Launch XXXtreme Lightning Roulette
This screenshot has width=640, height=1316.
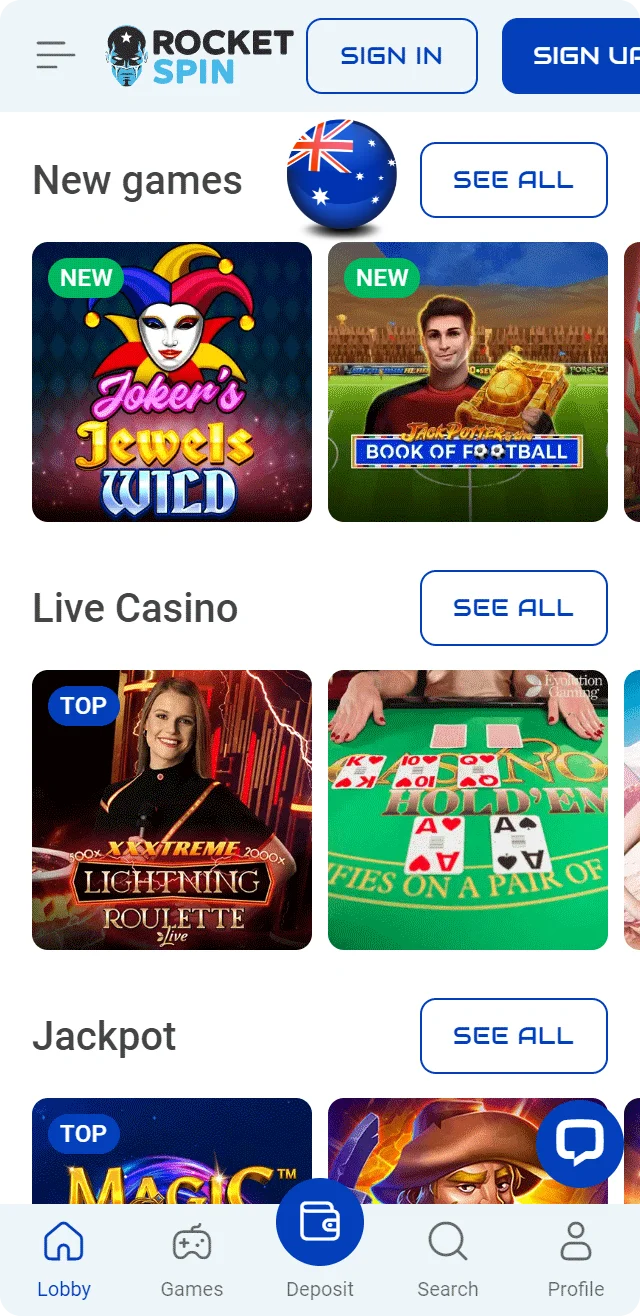click(x=172, y=810)
